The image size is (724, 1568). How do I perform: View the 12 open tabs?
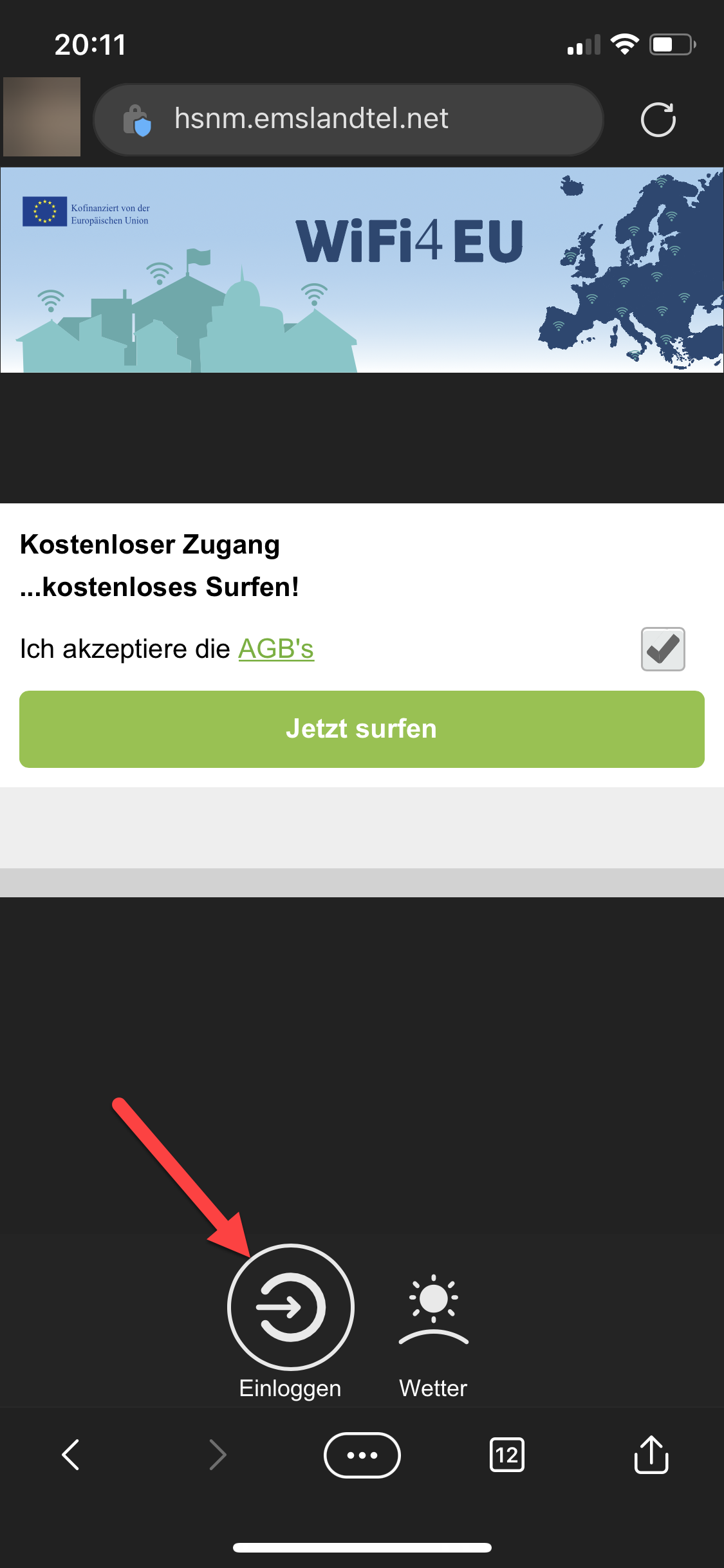(x=507, y=1455)
